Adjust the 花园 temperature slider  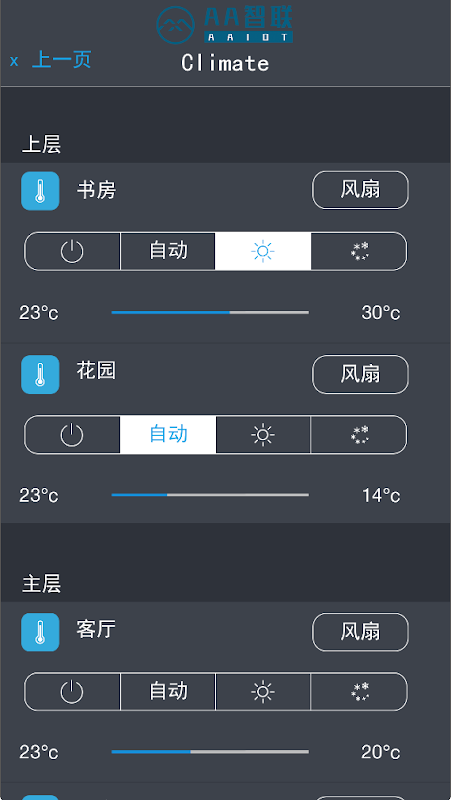(210, 495)
